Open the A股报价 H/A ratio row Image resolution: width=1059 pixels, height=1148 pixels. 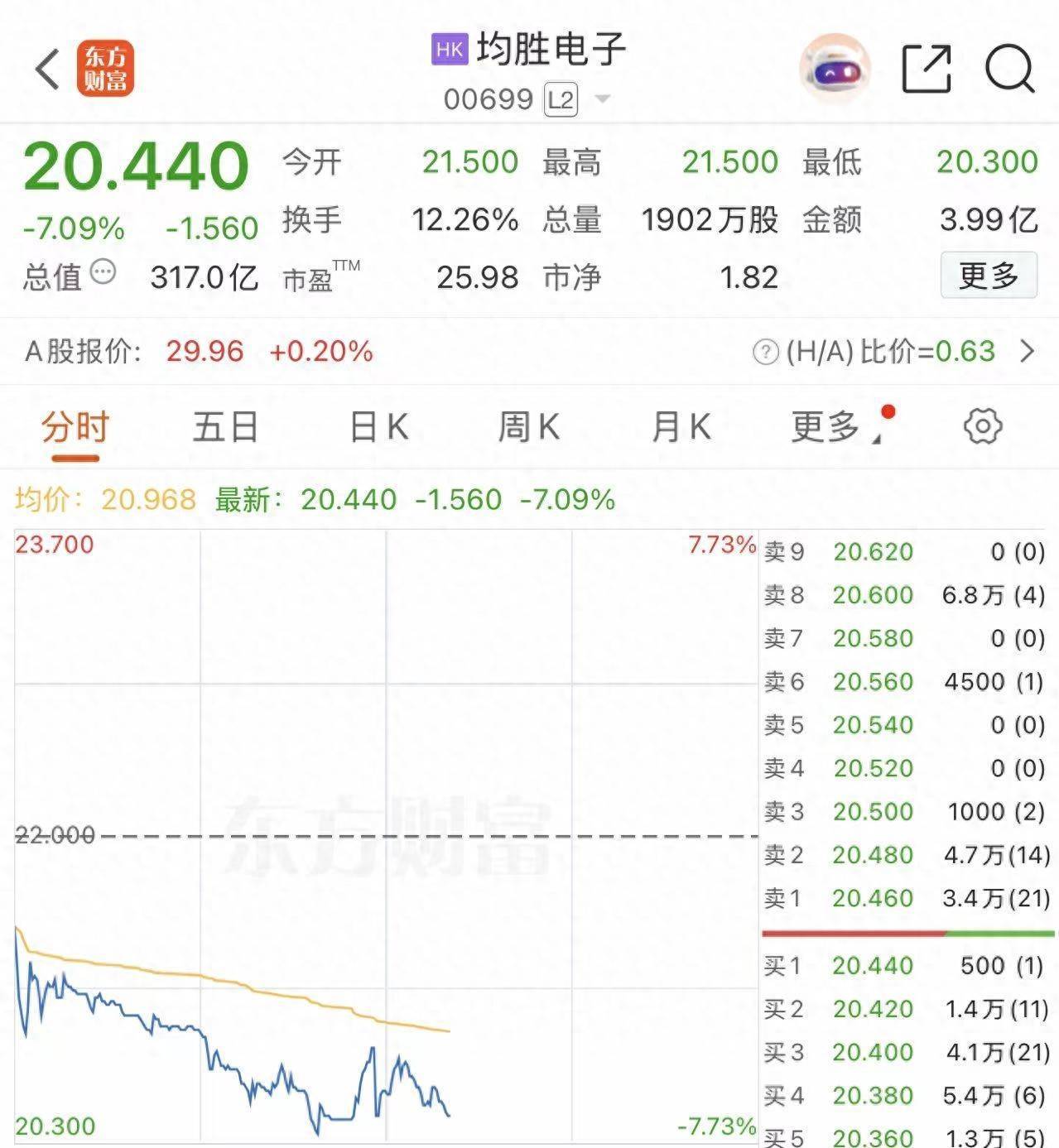pyautogui.click(x=1027, y=352)
